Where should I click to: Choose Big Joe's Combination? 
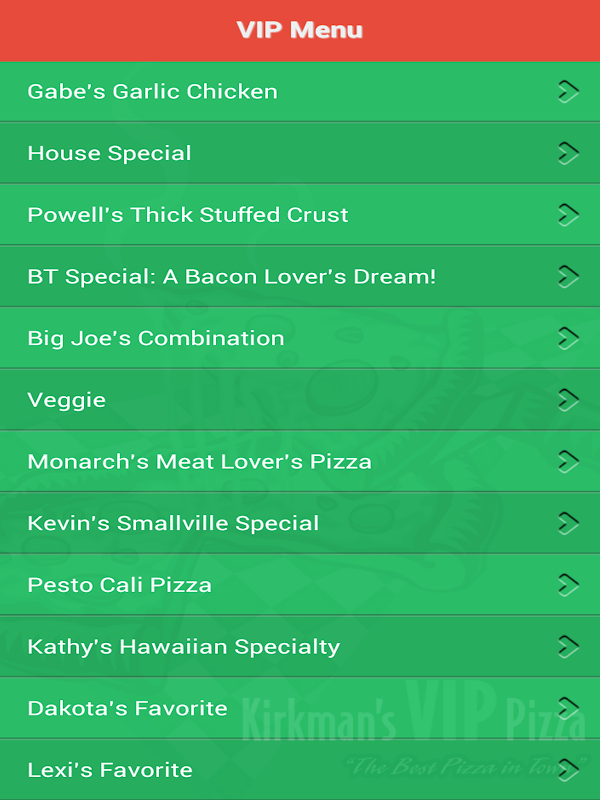(299, 338)
